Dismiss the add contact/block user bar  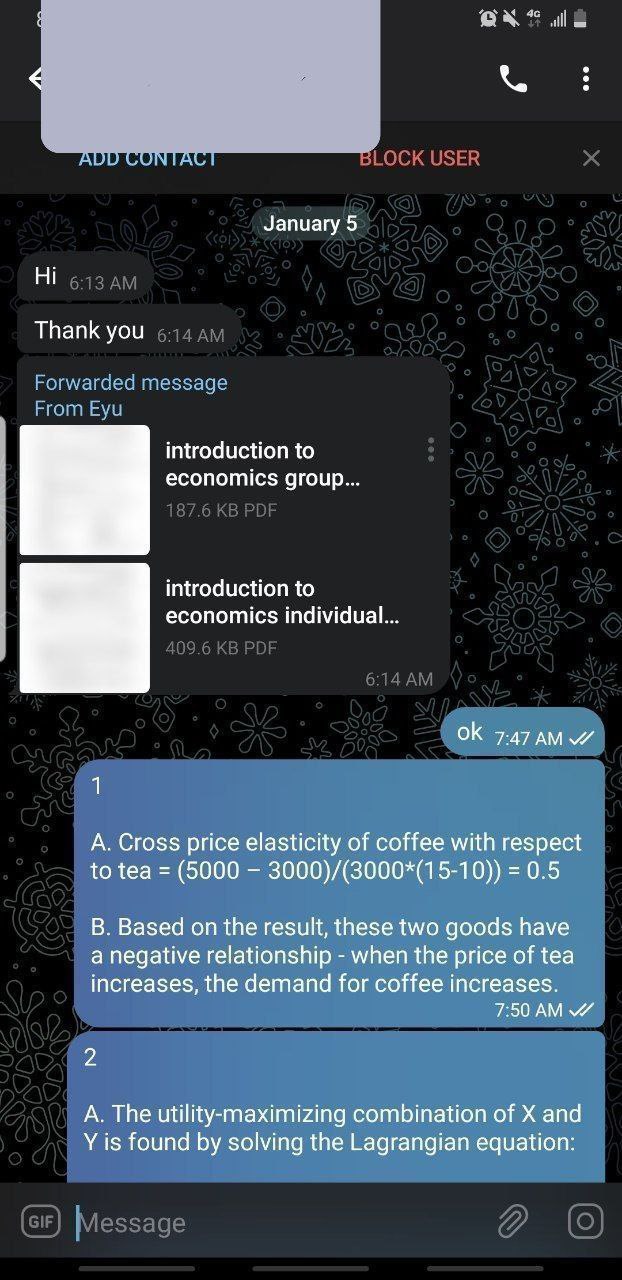coord(591,158)
